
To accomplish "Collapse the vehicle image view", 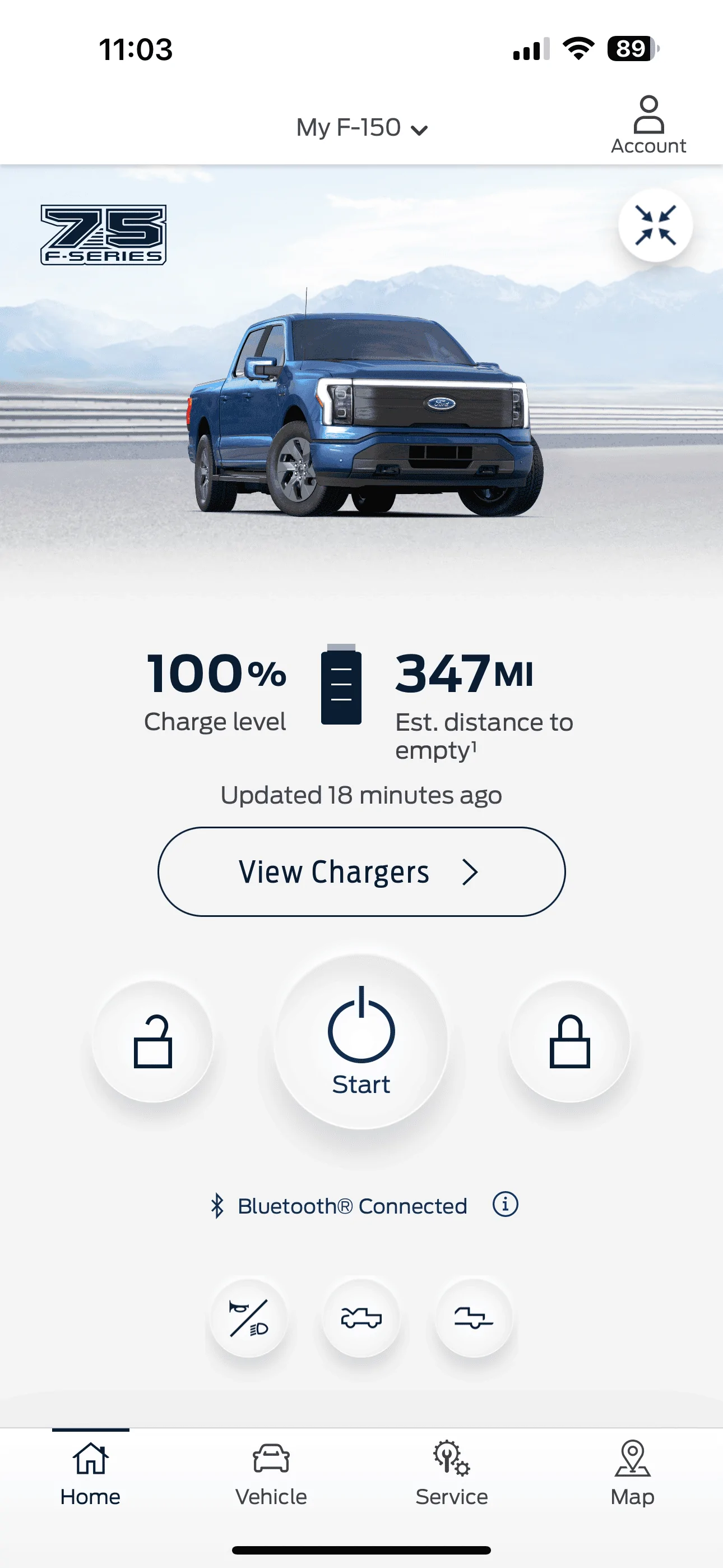I will (x=655, y=225).
